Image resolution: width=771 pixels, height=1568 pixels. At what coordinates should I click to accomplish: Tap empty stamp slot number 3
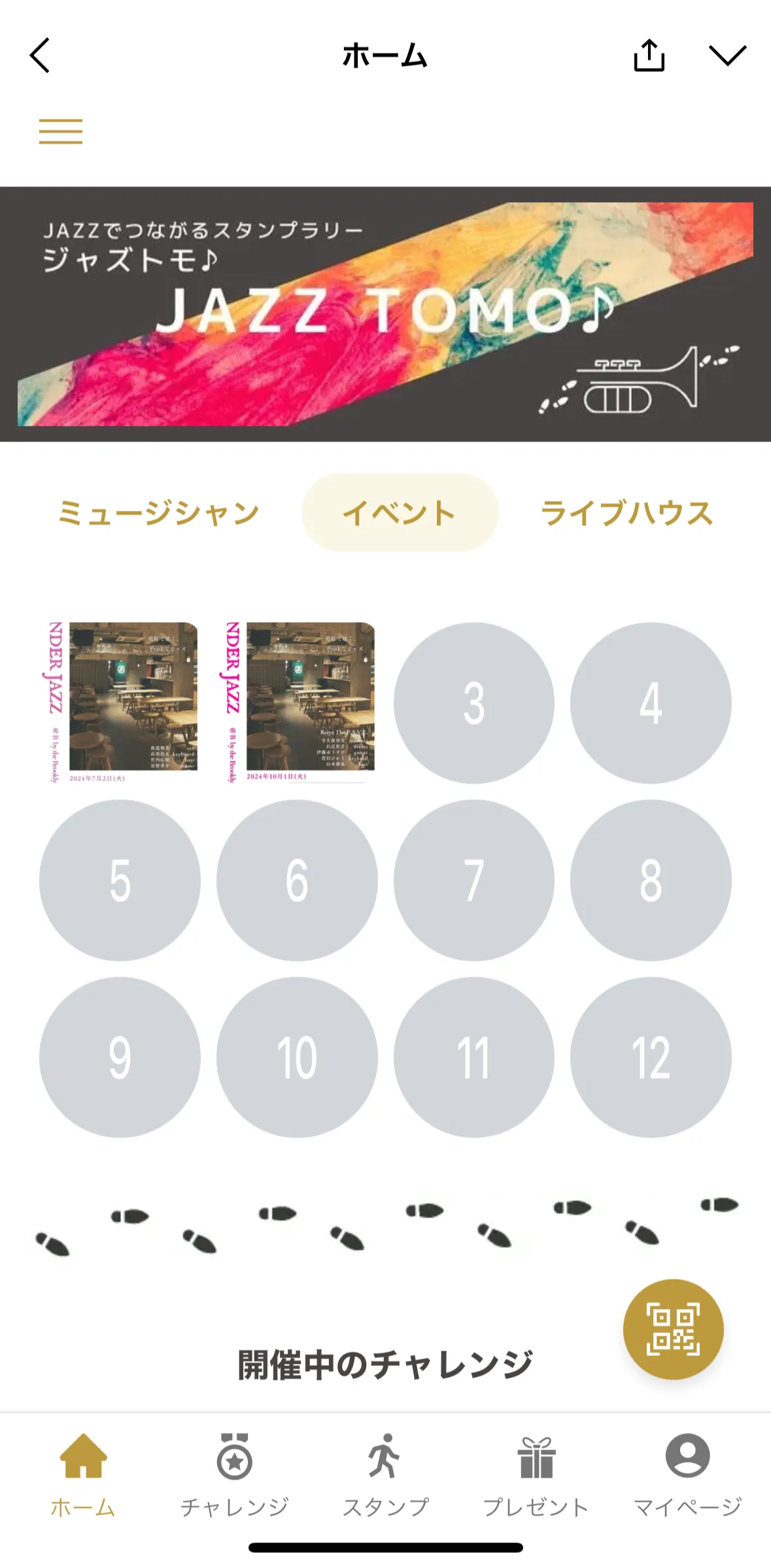tap(474, 703)
